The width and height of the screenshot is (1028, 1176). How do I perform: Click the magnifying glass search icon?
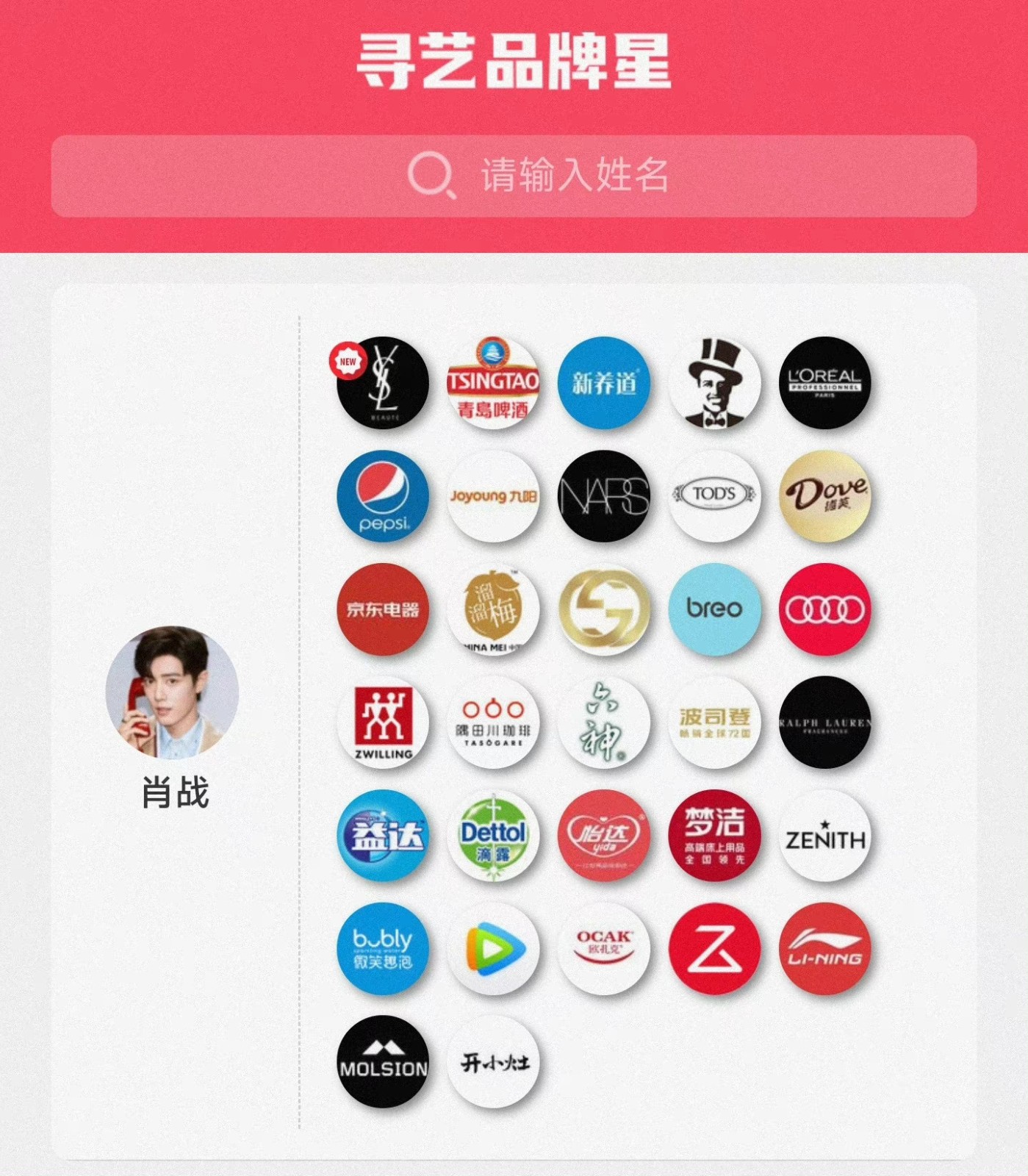(x=435, y=174)
